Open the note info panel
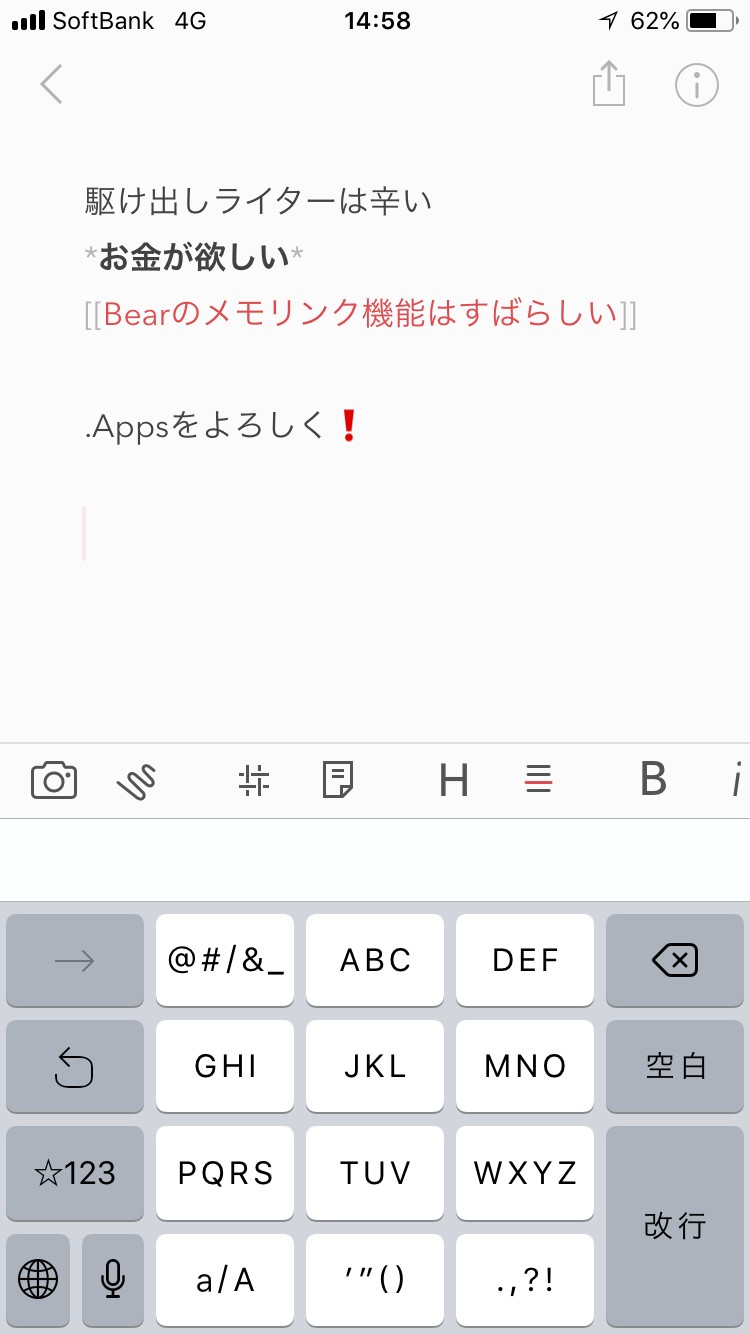 [697, 84]
